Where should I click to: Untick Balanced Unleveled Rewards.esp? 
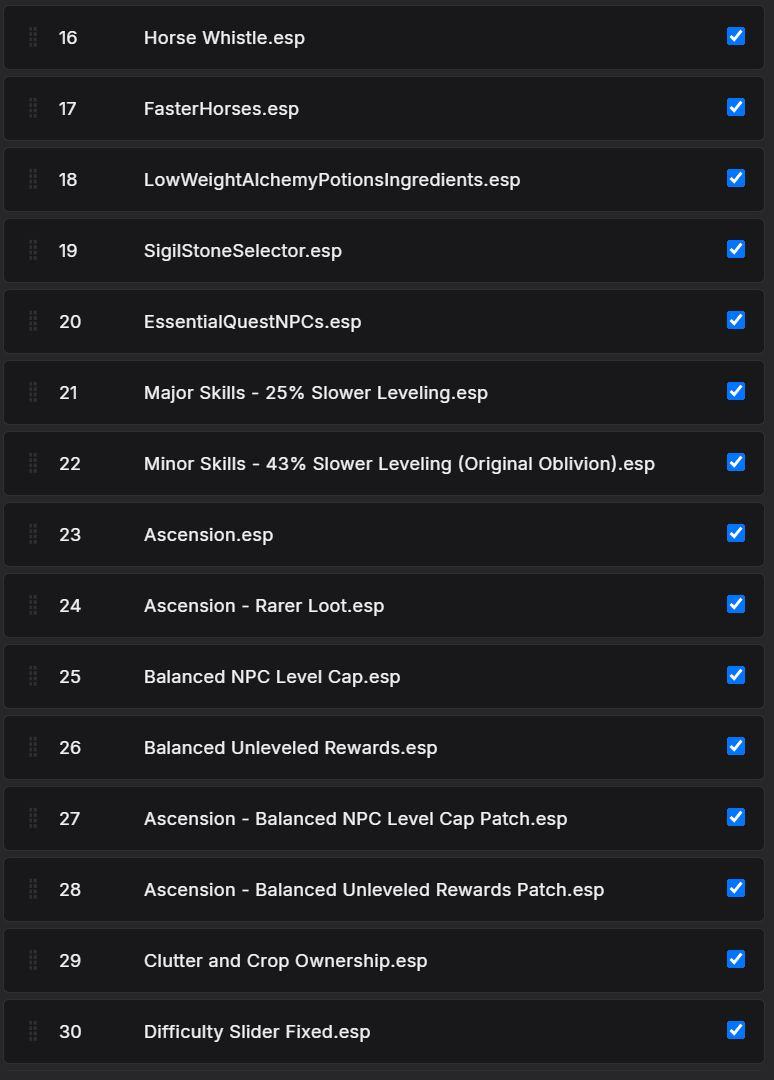click(736, 746)
